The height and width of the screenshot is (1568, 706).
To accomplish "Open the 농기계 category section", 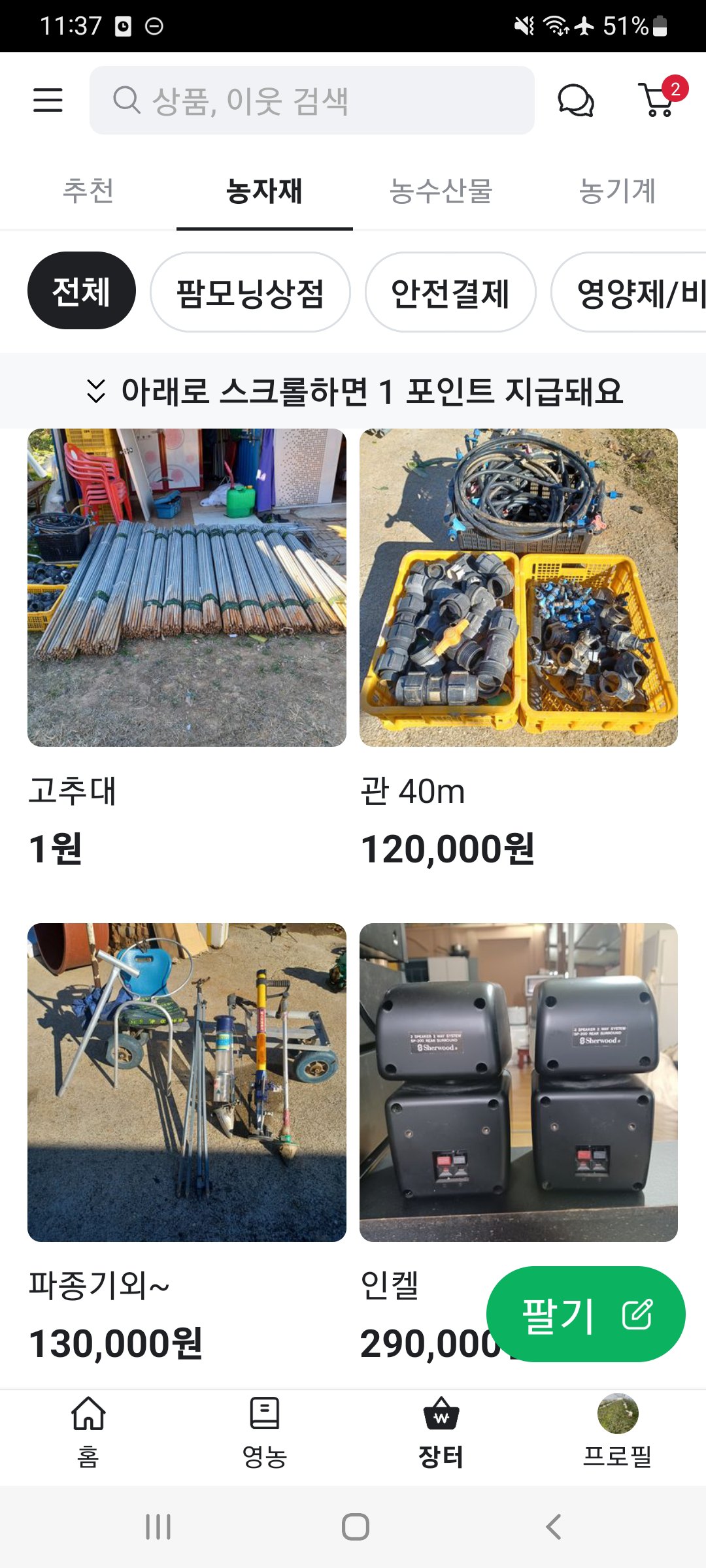I will tap(617, 191).
